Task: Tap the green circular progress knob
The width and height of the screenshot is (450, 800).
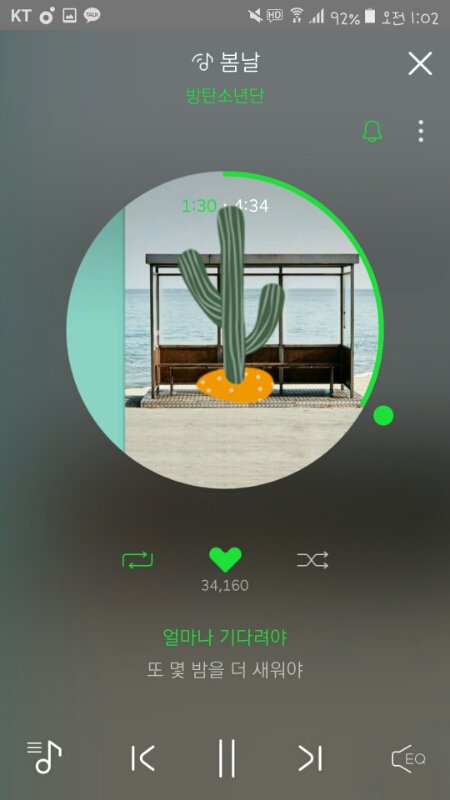Action: [383, 415]
